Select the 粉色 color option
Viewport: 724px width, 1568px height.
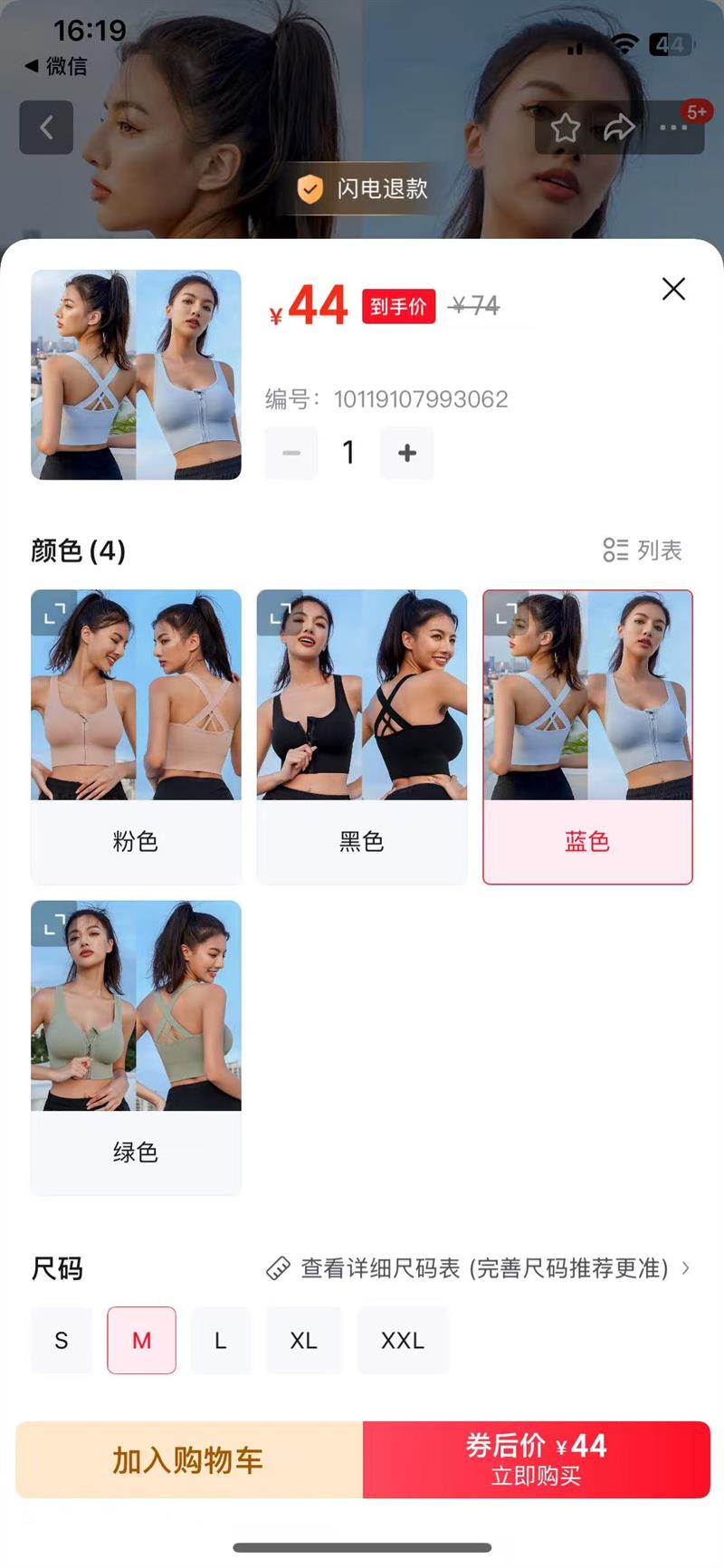[x=136, y=736]
